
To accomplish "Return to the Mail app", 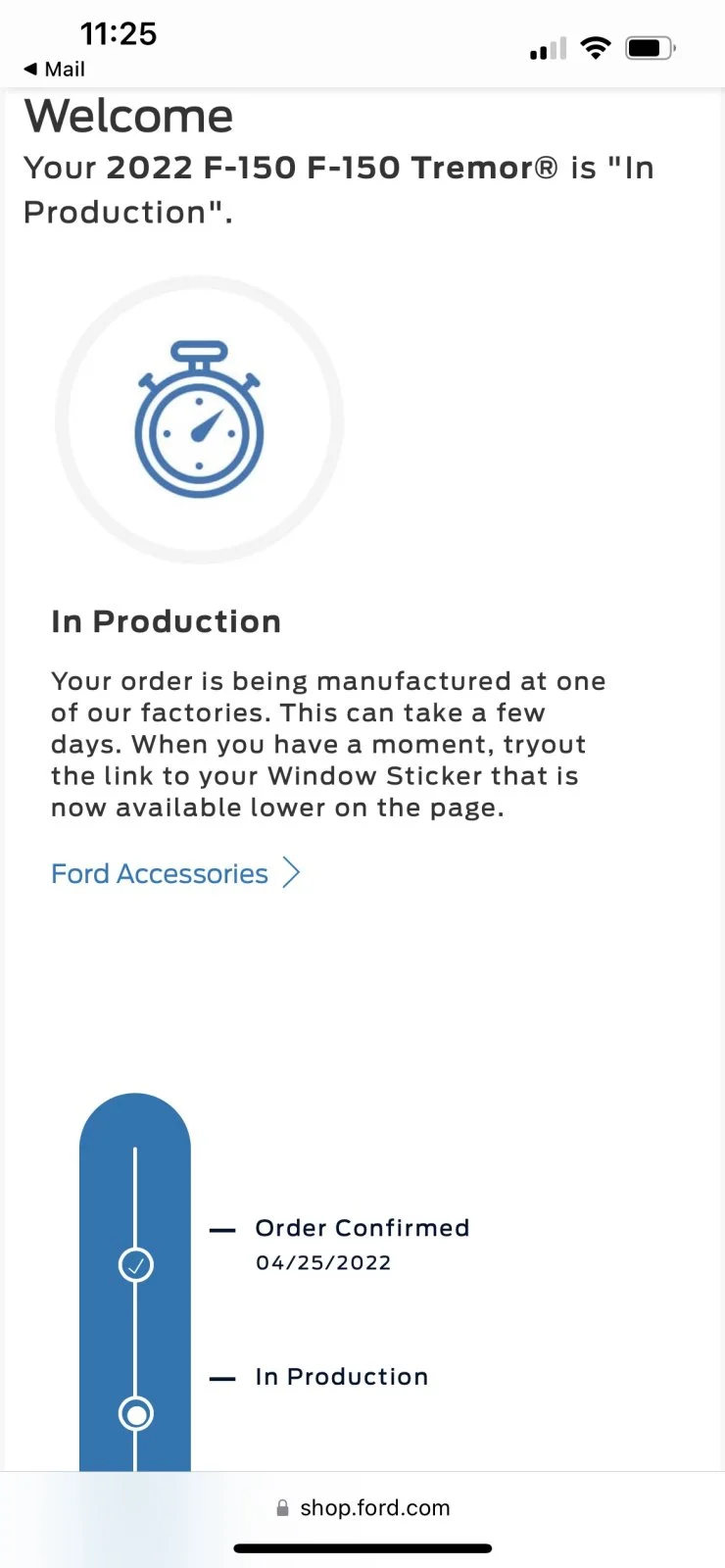I will pos(55,70).
